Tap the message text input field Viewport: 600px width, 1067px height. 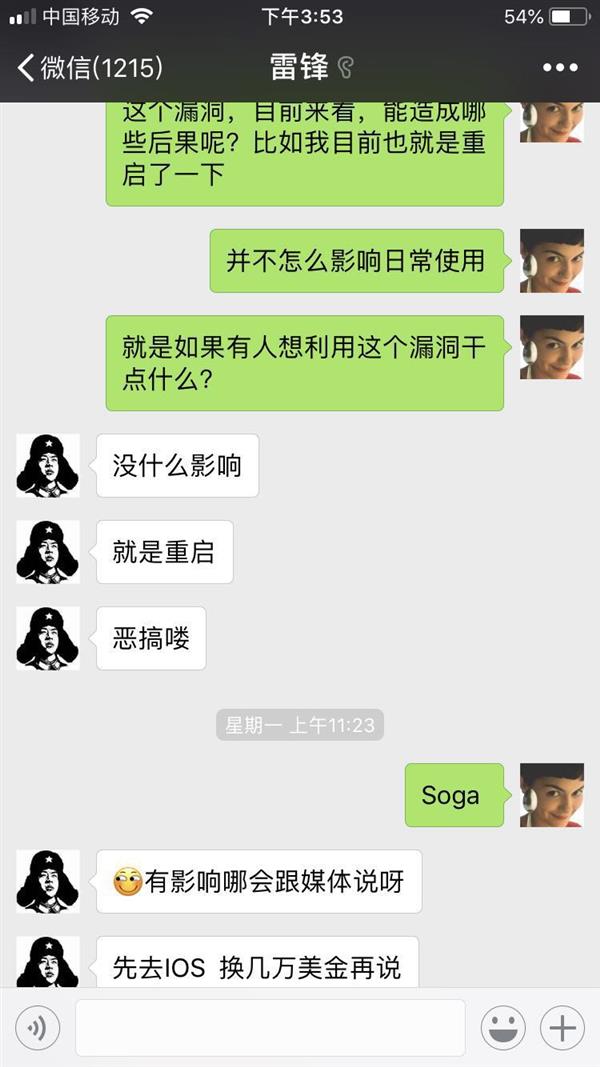coord(270,1028)
